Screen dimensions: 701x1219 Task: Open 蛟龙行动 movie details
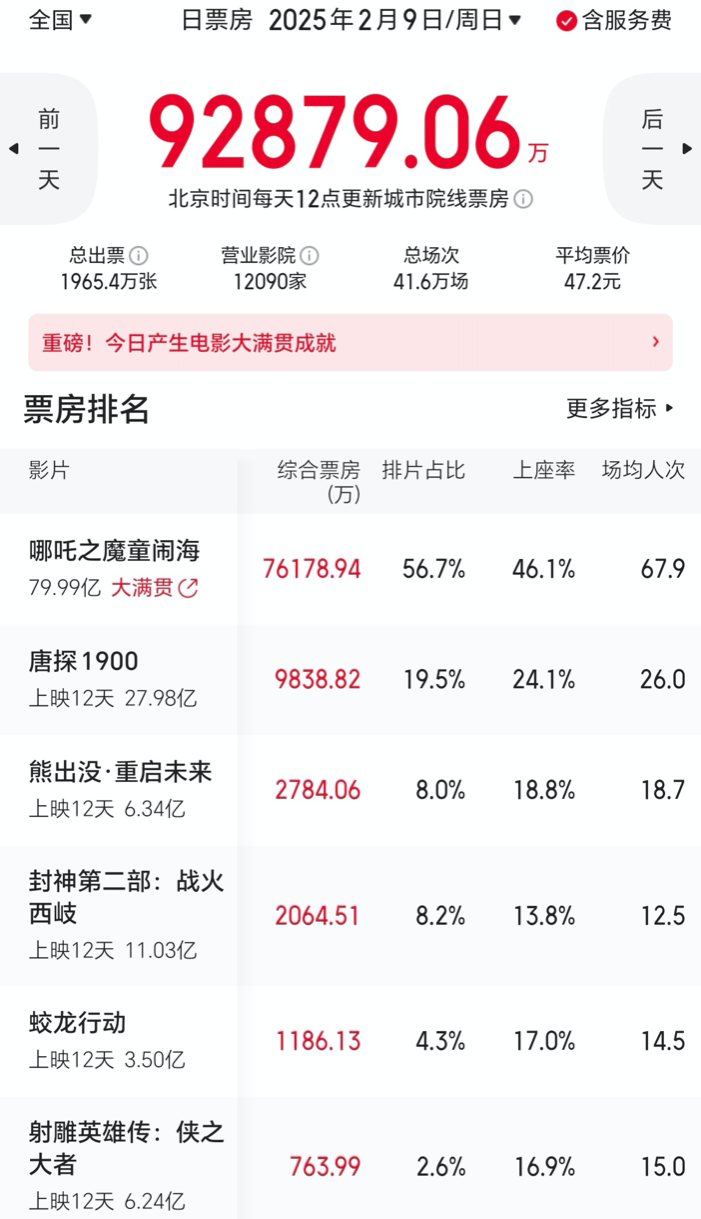tap(78, 1023)
